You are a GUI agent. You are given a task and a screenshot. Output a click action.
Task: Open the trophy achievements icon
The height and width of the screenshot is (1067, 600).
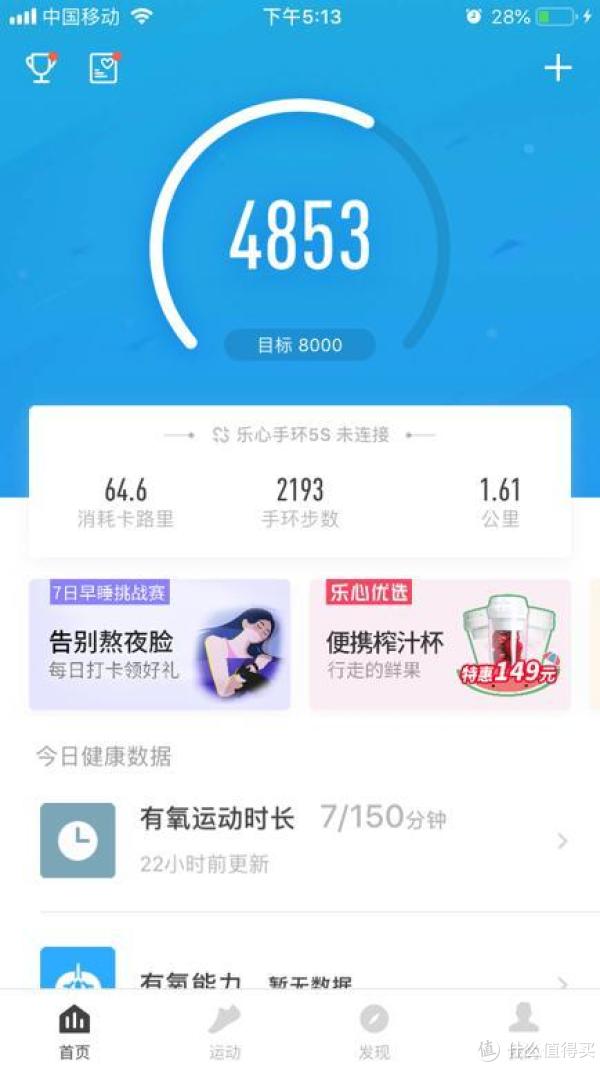41,68
